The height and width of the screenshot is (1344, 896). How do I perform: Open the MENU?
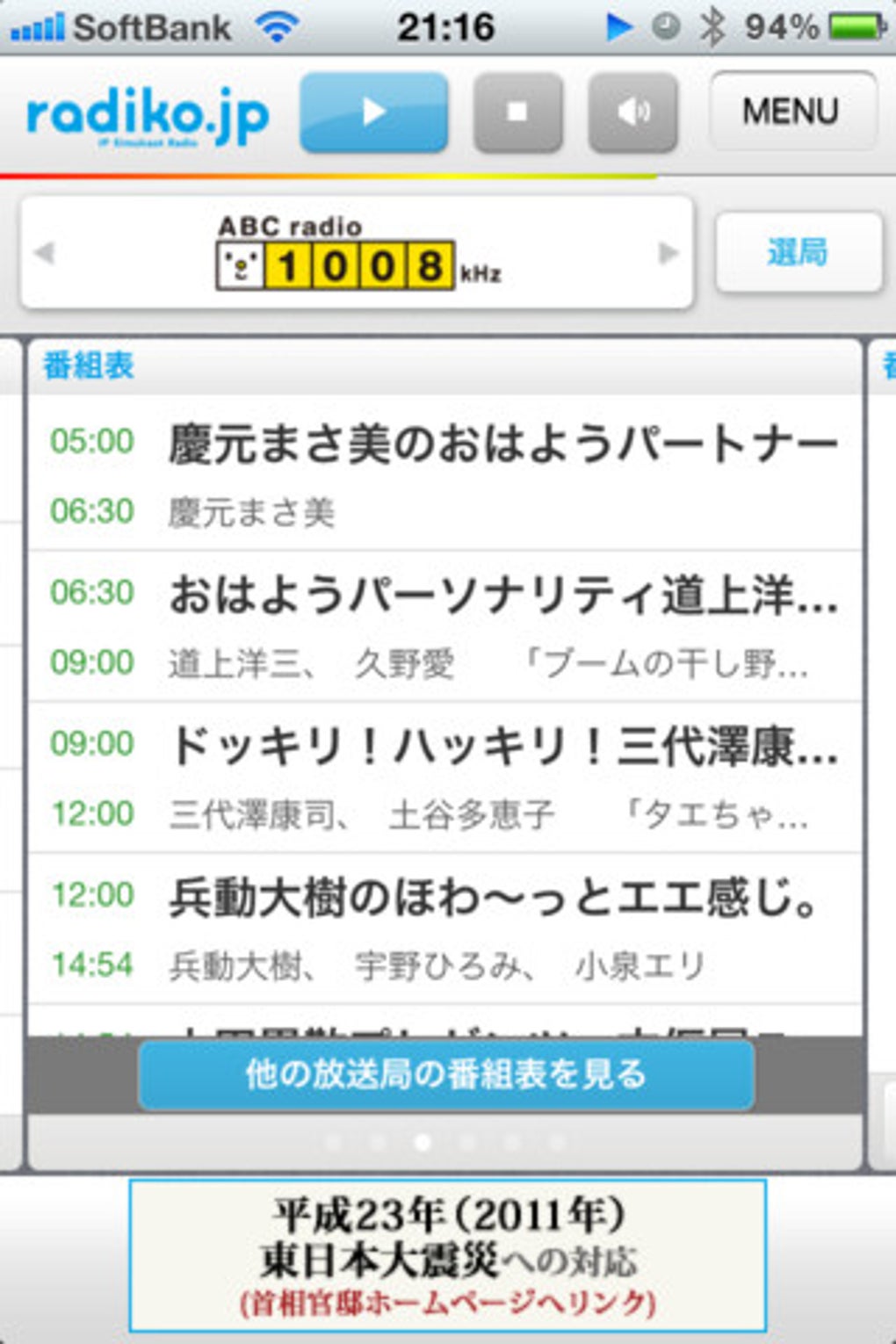[x=791, y=111]
